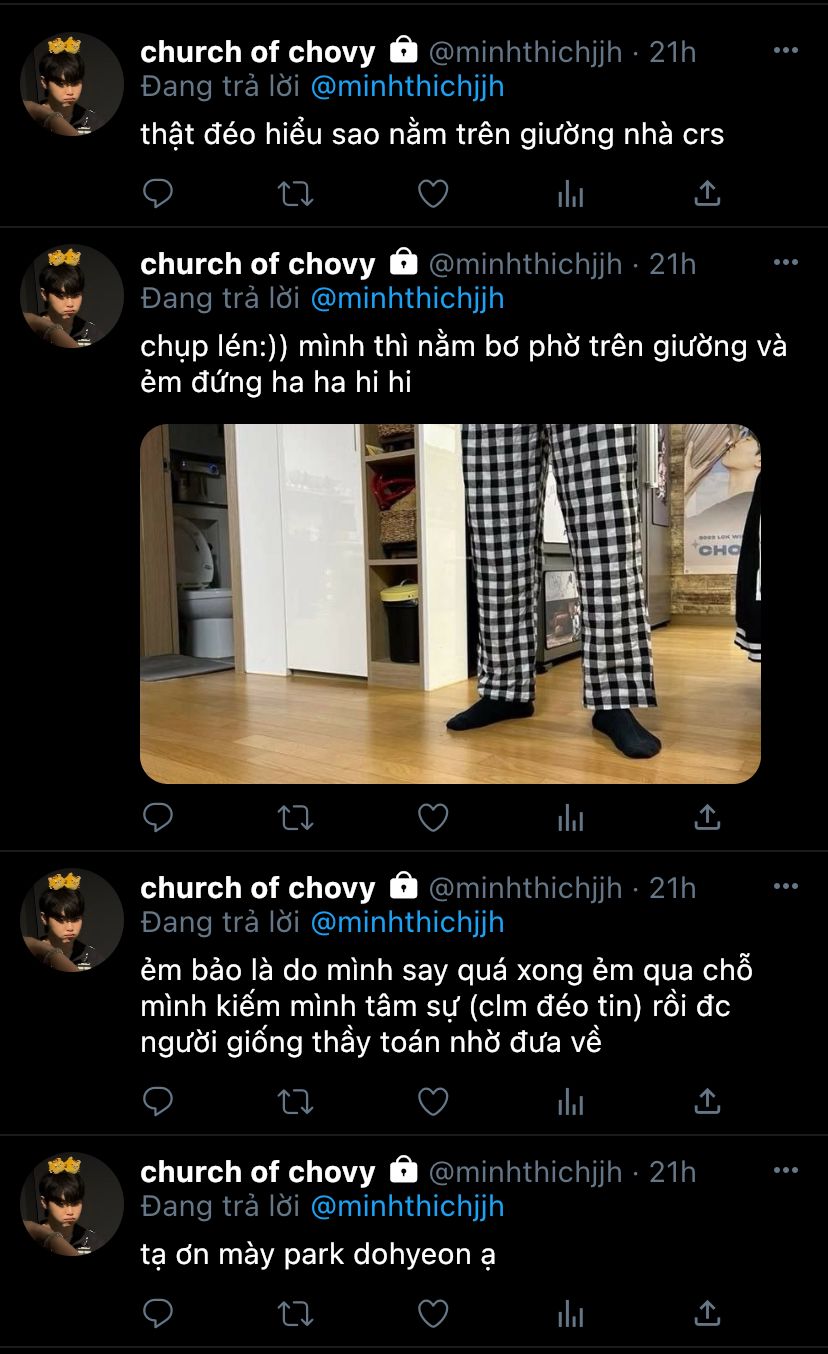Screen dimensions: 828x1354
Task: Reply to the tweet 'ẻm bảo là do mình say'
Action: pos(158,1102)
